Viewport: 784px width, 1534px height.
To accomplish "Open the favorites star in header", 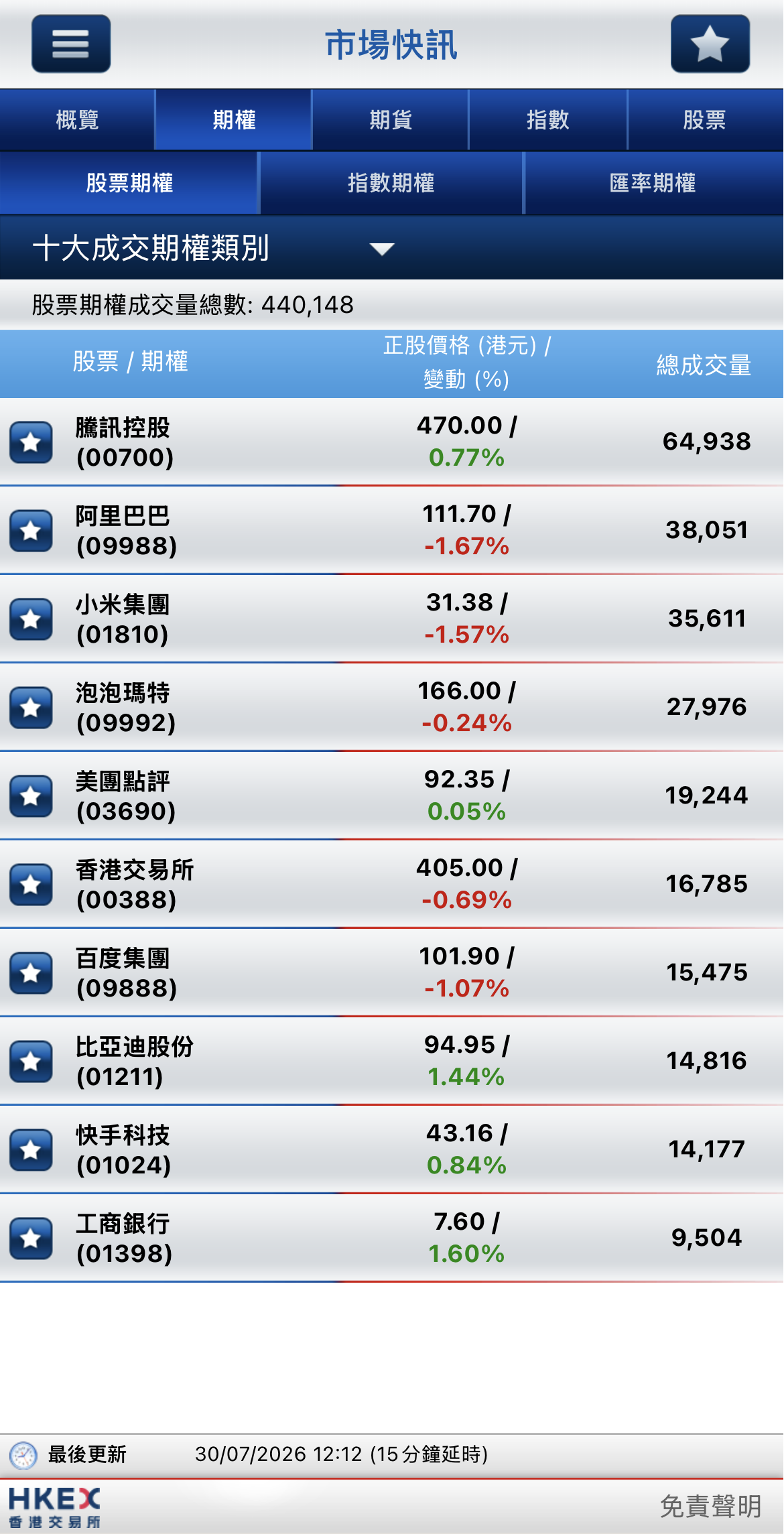I will 710,44.
